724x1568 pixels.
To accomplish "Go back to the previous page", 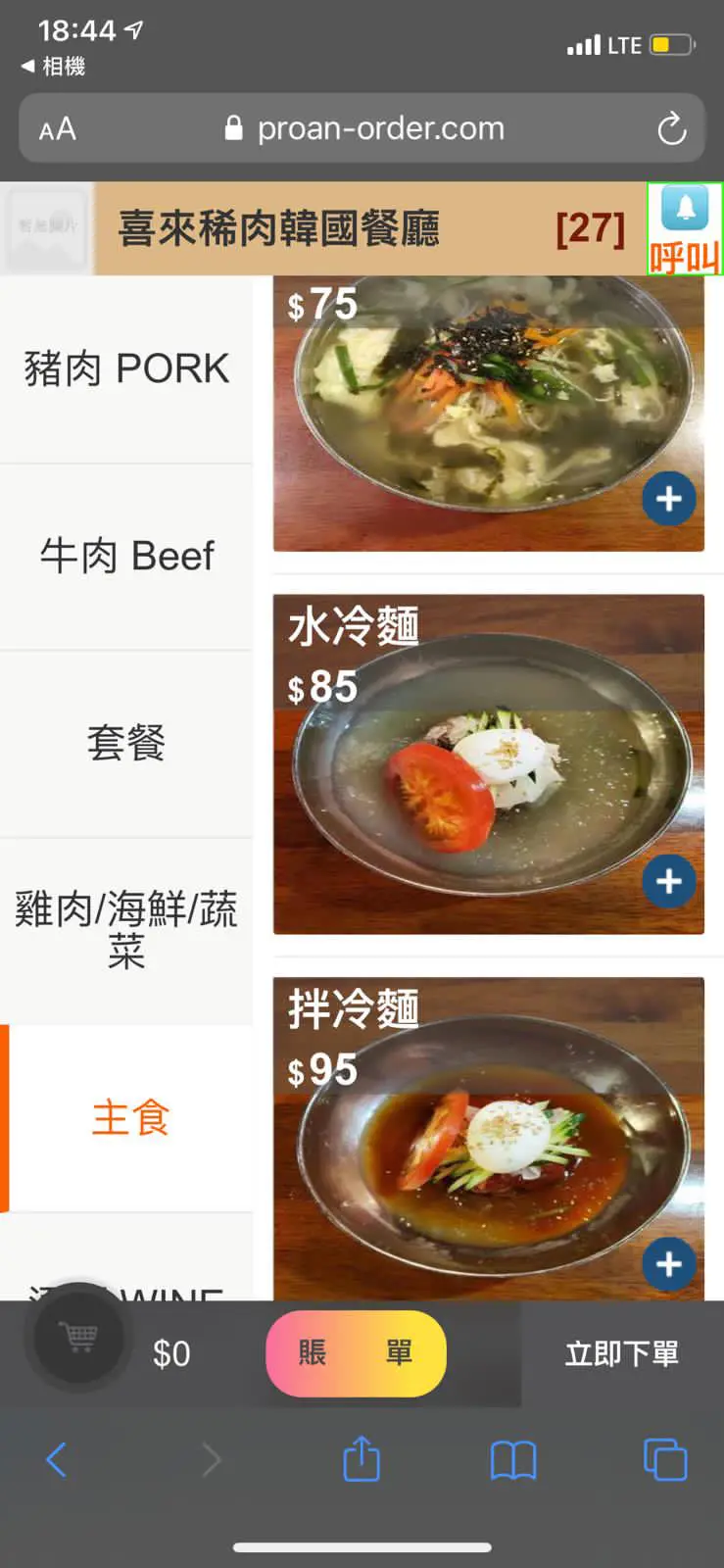I will coord(57,1460).
